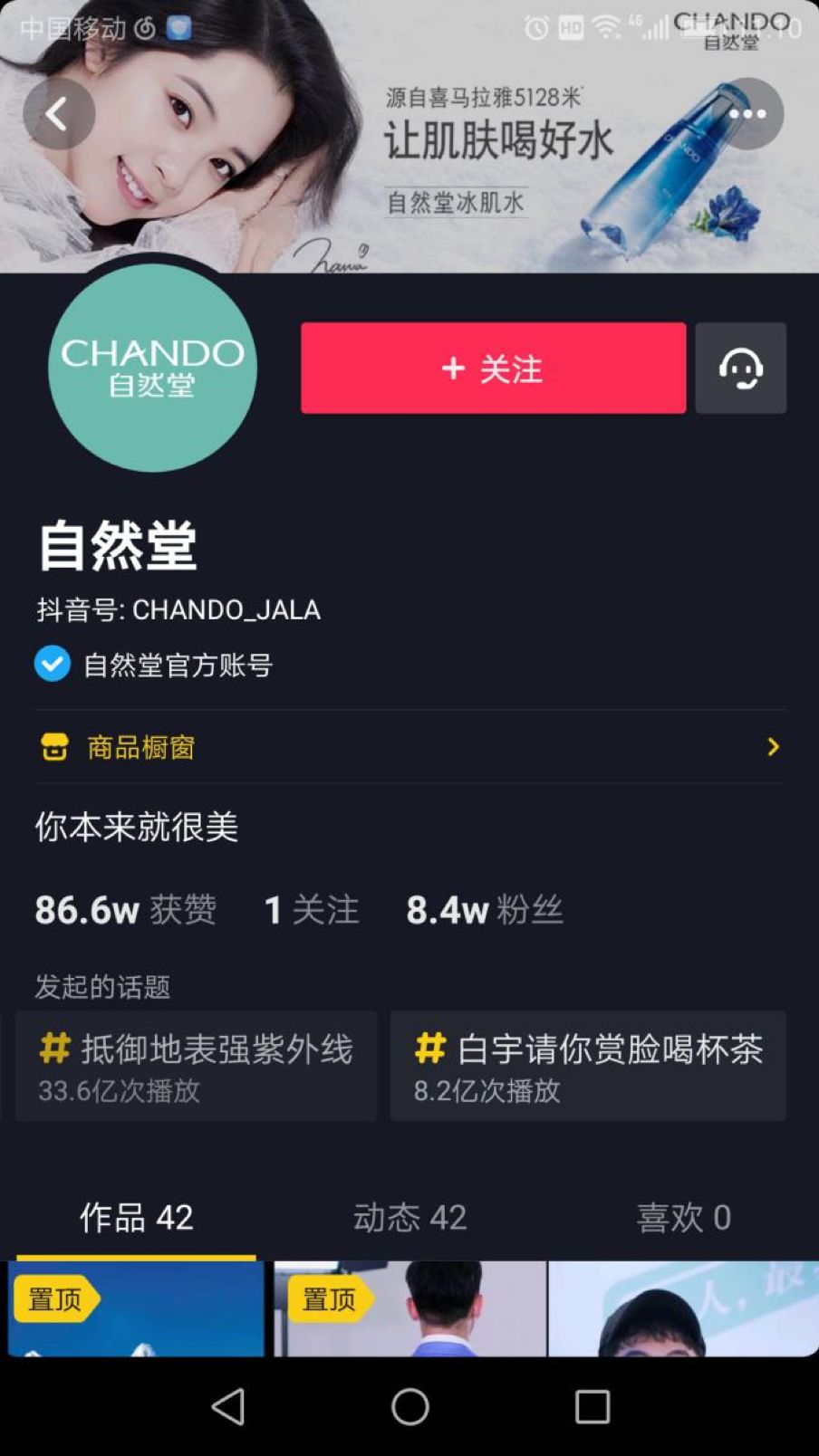Screen dimensions: 819x1456
Task: Open the three-dot overflow menu
Action: pos(747,114)
